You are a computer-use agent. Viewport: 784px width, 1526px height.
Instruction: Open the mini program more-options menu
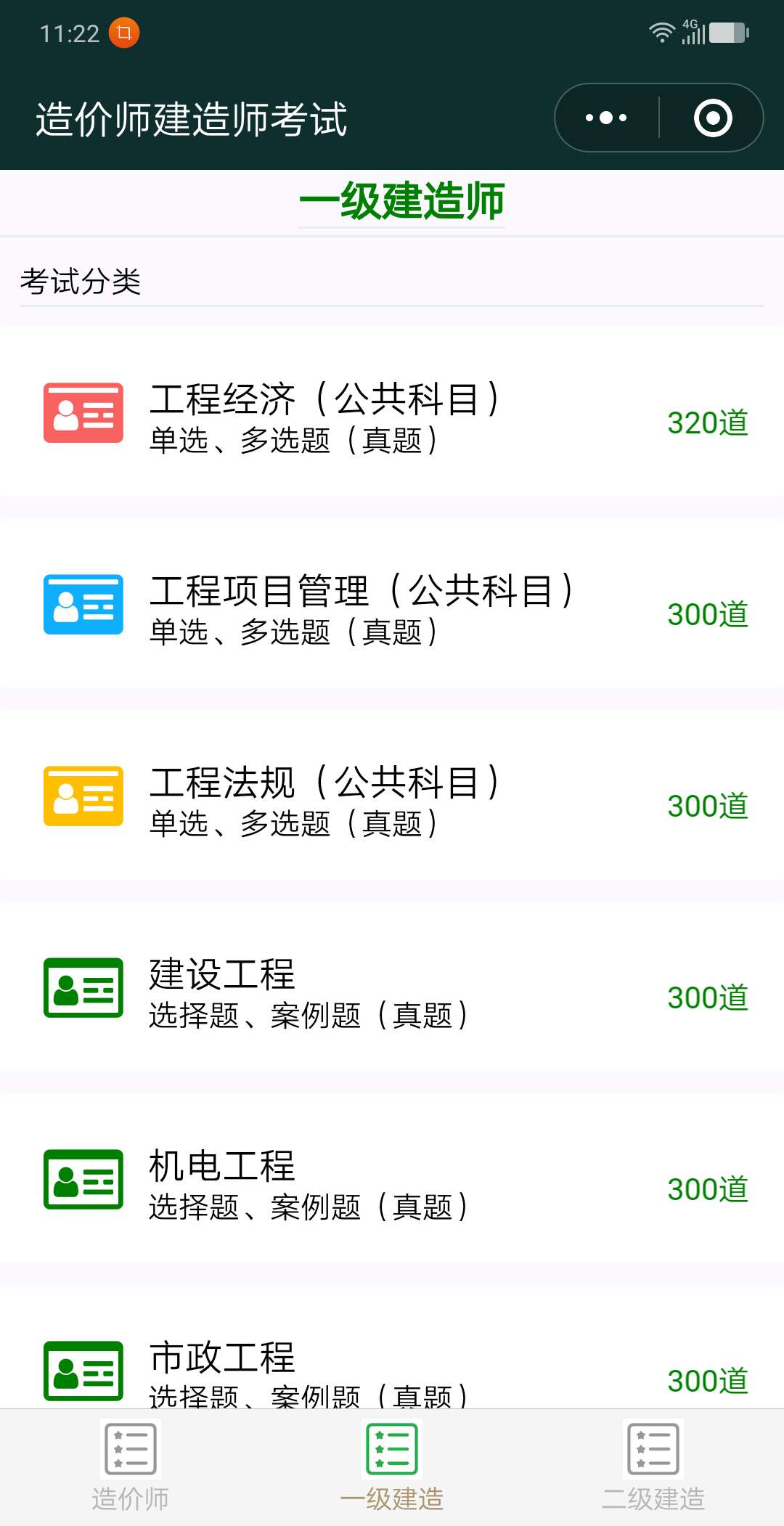pyautogui.click(x=607, y=118)
